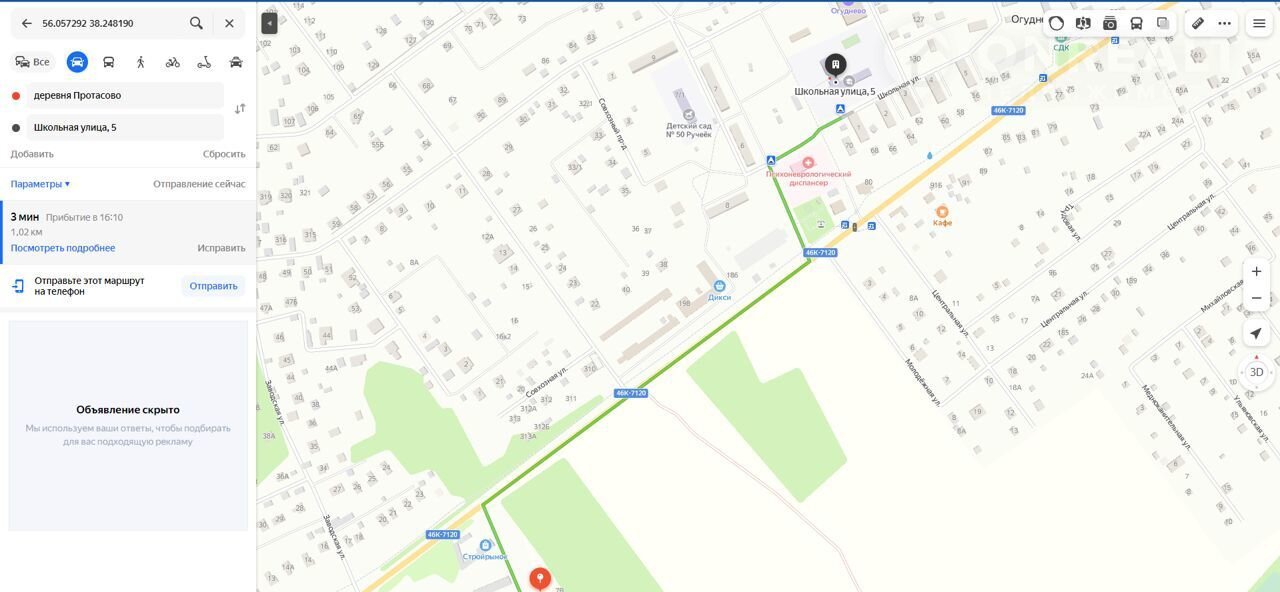Switch to the walking route mode

141,62
